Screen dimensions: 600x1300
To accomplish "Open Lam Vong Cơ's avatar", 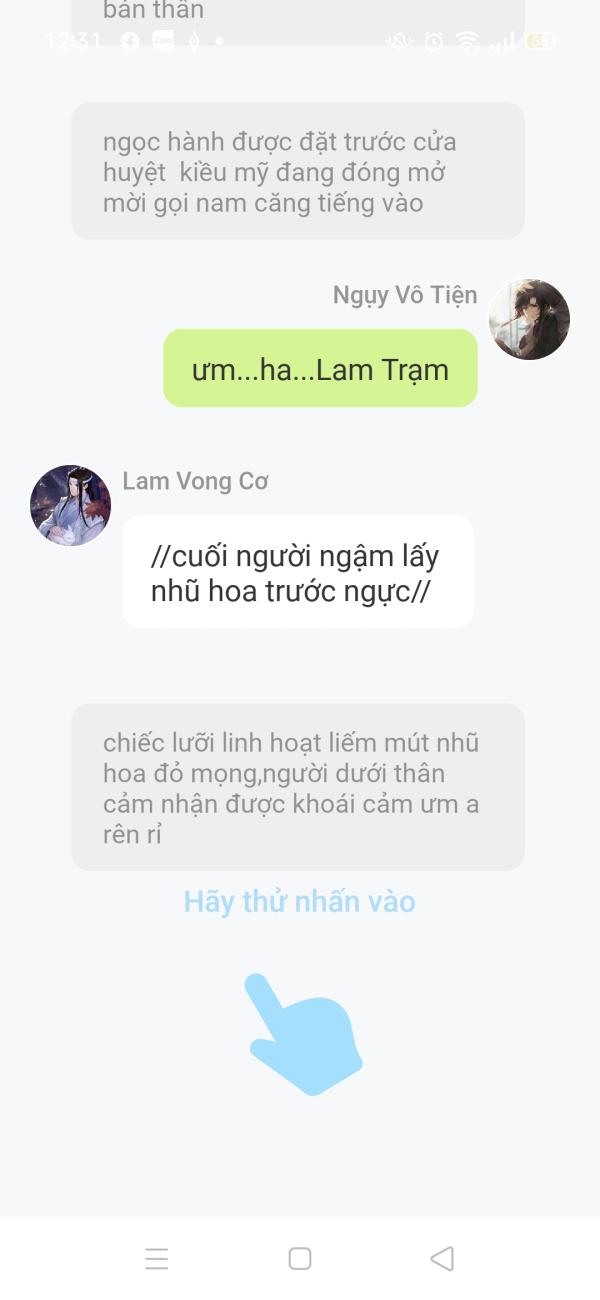I will click(x=70, y=505).
